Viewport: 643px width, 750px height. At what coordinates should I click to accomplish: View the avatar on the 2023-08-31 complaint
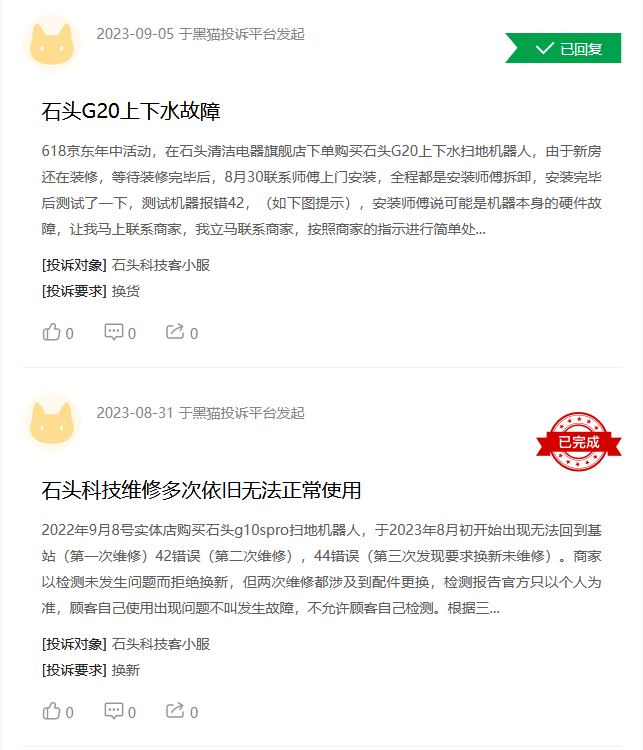[x=52, y=421]
